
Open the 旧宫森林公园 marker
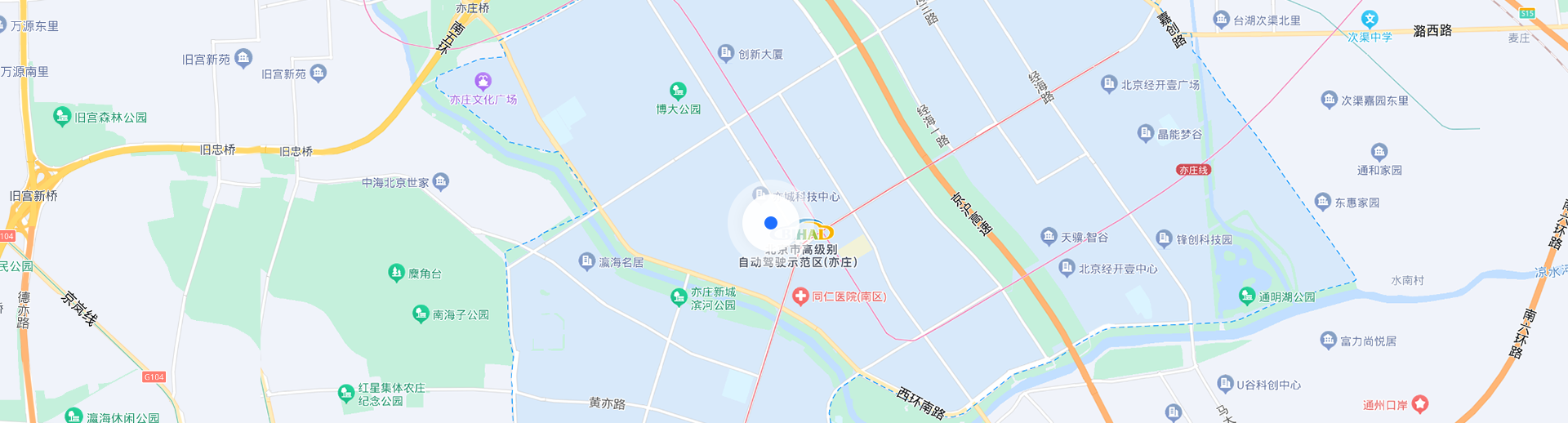[x=62, y=117]
